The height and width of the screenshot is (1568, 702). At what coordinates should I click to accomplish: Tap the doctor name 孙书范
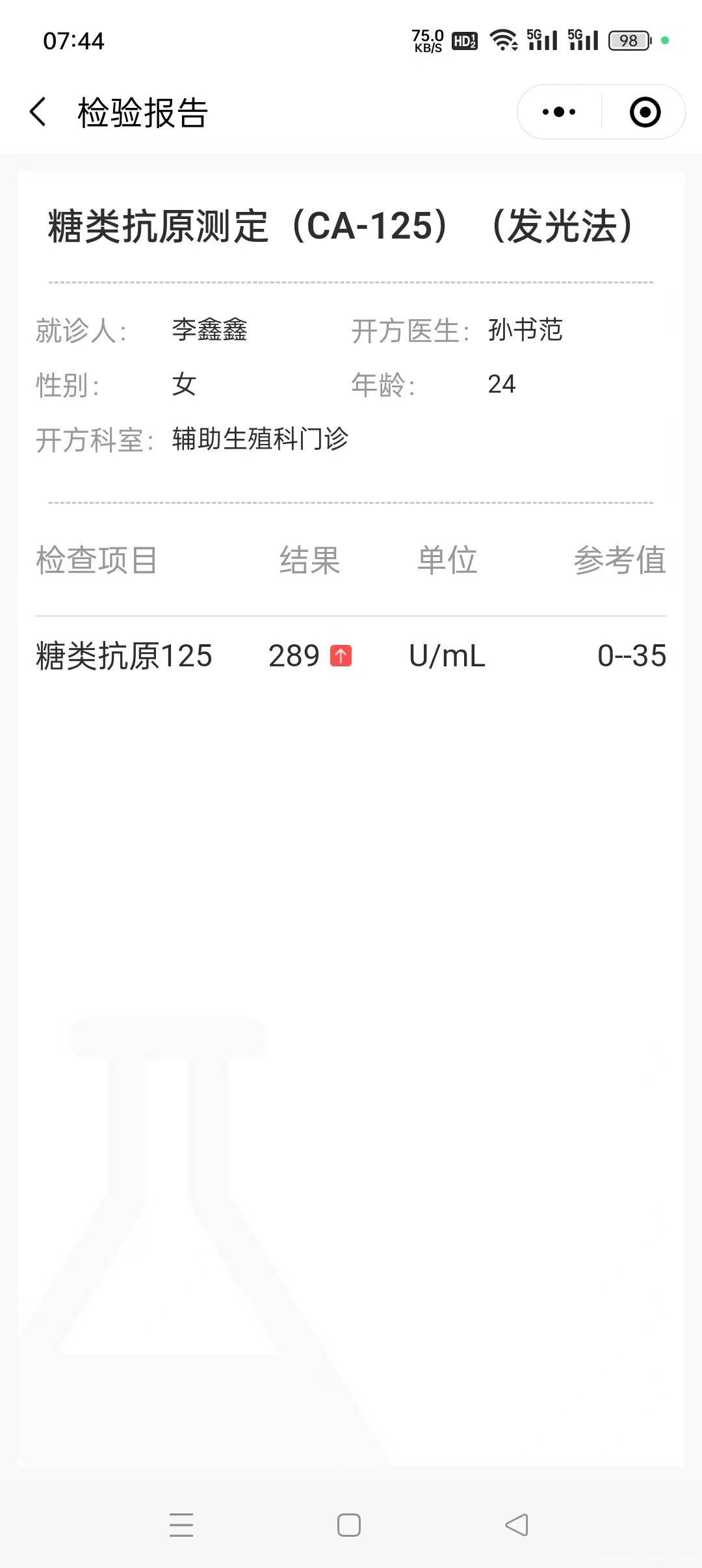pos(526,330)
